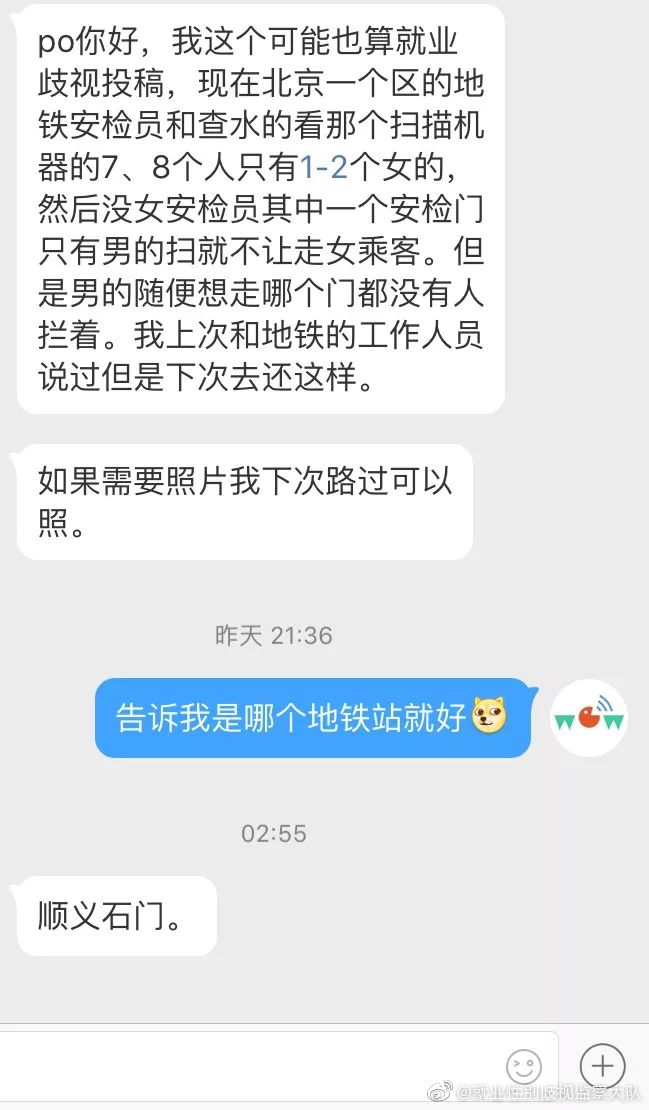Tap the blue 1-2 link in message
Viewport: 649px width, 1110px height.
[324, 168]
